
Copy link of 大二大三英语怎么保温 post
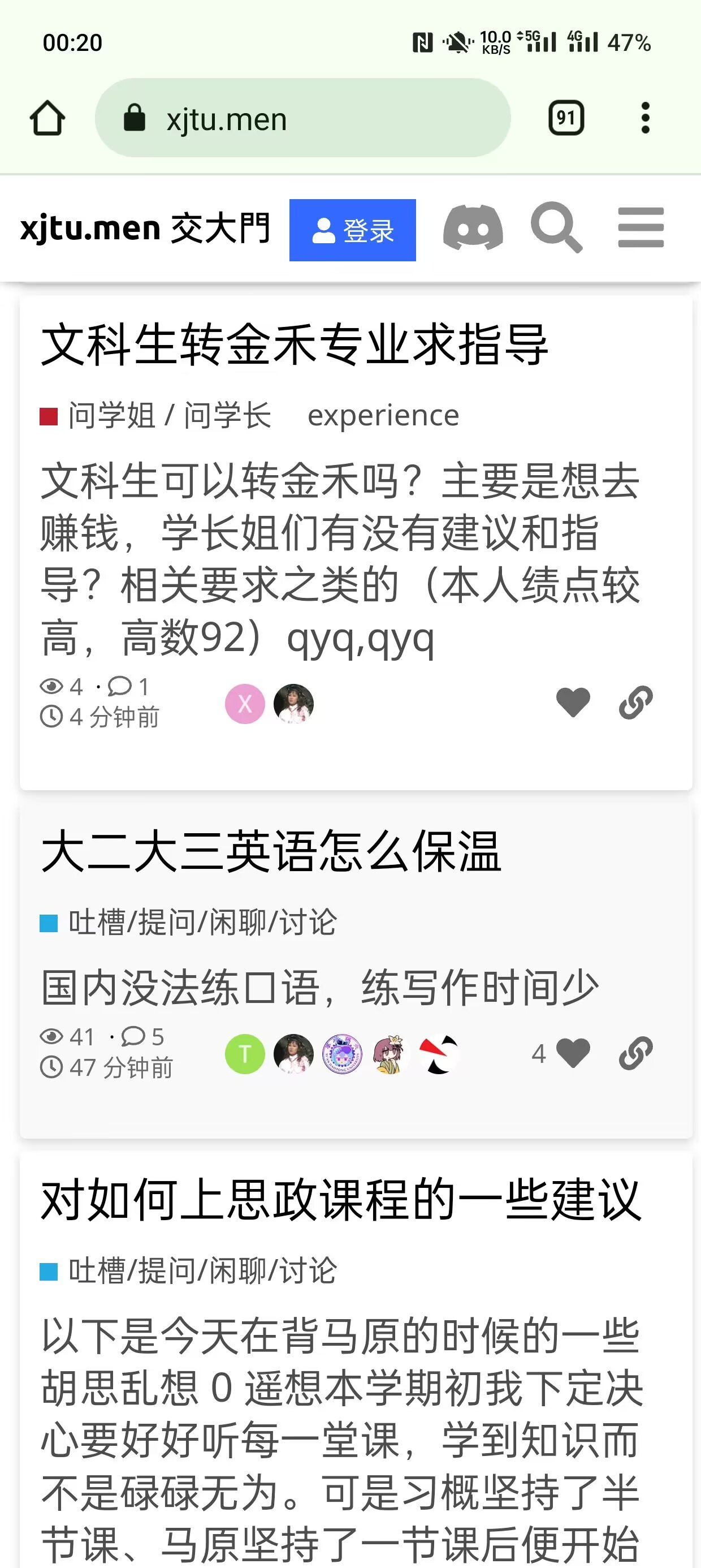(x=636, y=1053)
